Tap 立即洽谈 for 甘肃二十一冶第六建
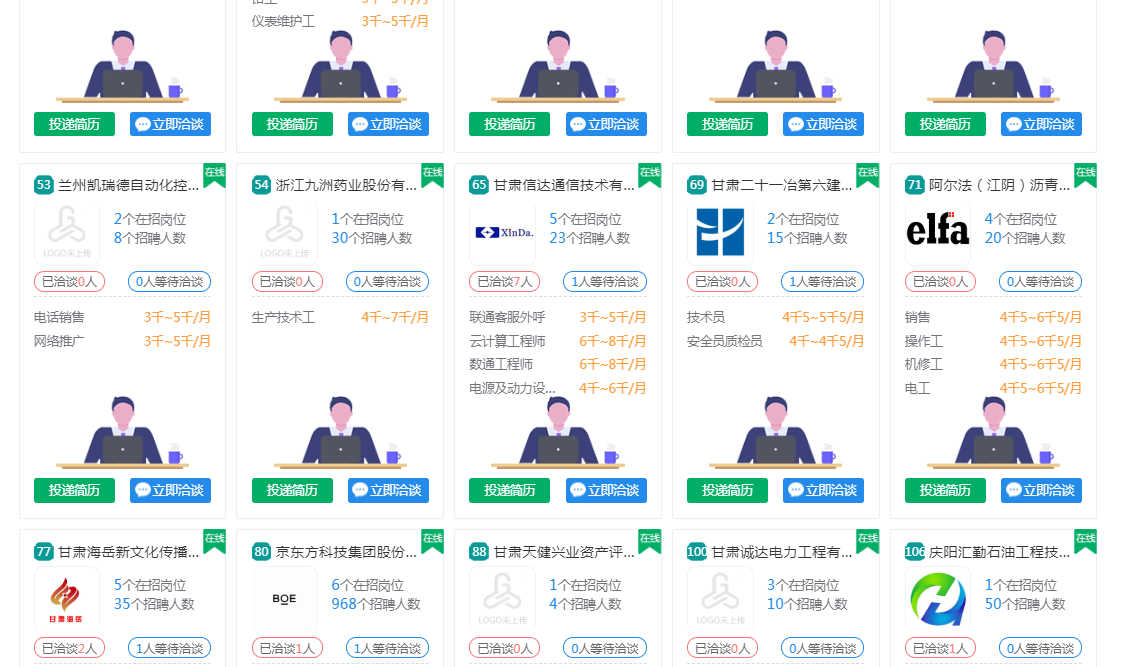This screenshot has height=667, width=1124. pyautogui.click(x=823, y=490)
